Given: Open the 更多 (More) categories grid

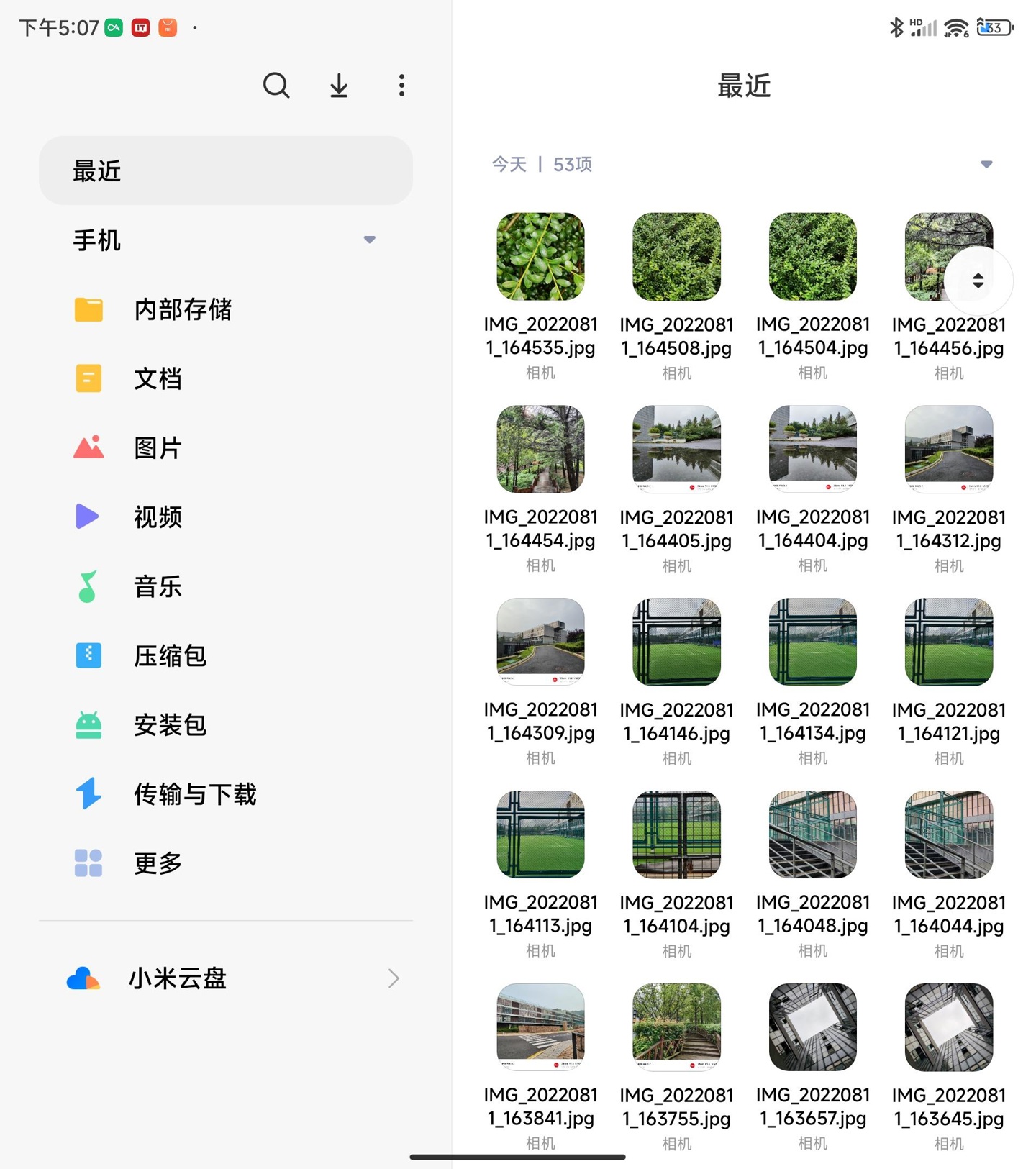Looking at the screenshot, I should 157,863.
